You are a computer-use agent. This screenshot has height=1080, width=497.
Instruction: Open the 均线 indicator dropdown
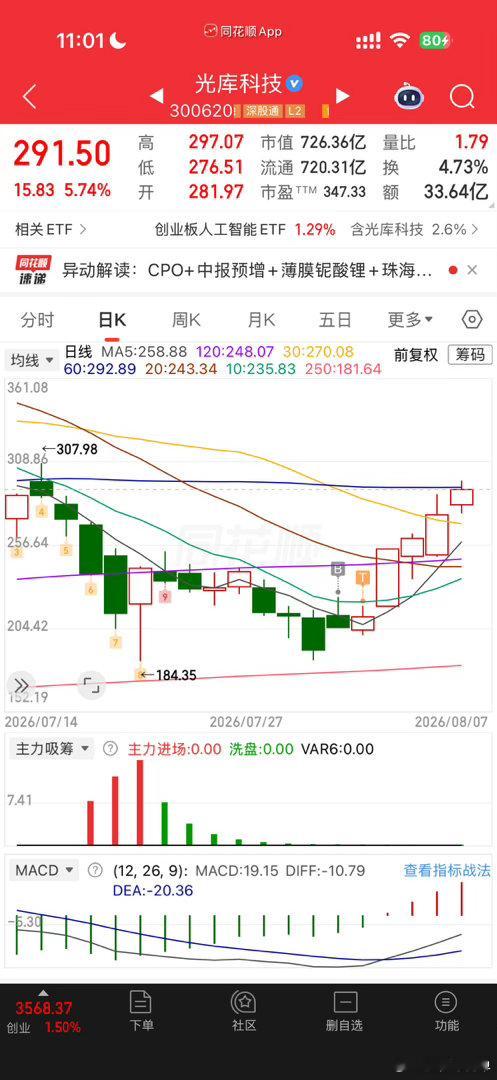pos(32,360)
